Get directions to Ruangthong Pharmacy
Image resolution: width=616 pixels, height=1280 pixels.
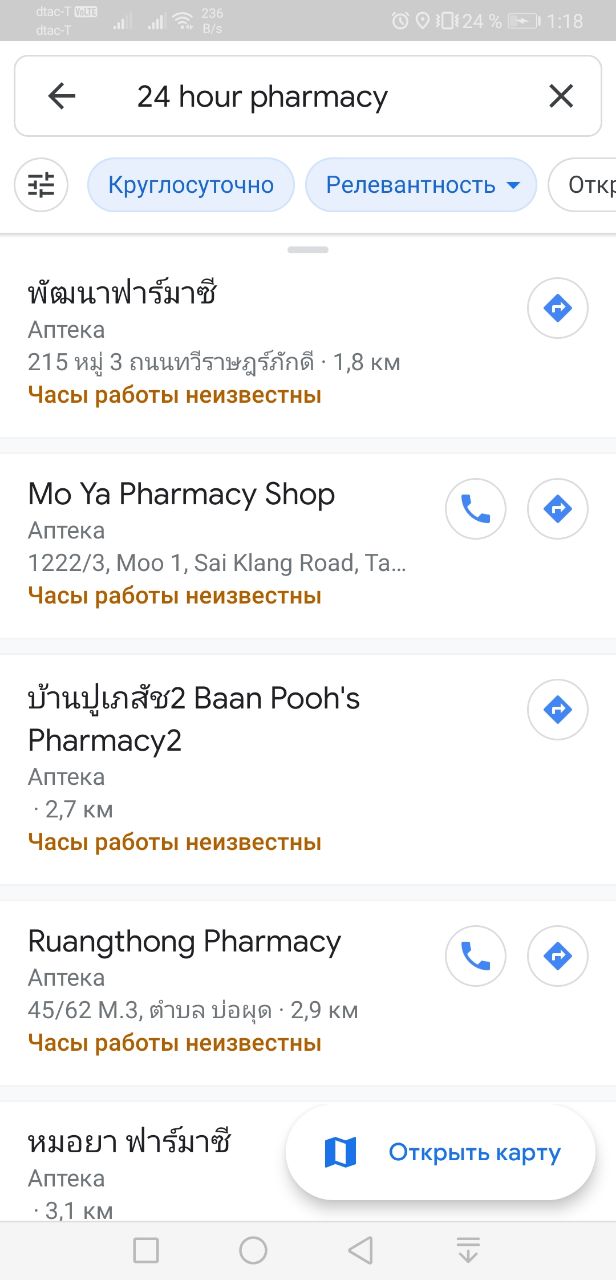557,956
